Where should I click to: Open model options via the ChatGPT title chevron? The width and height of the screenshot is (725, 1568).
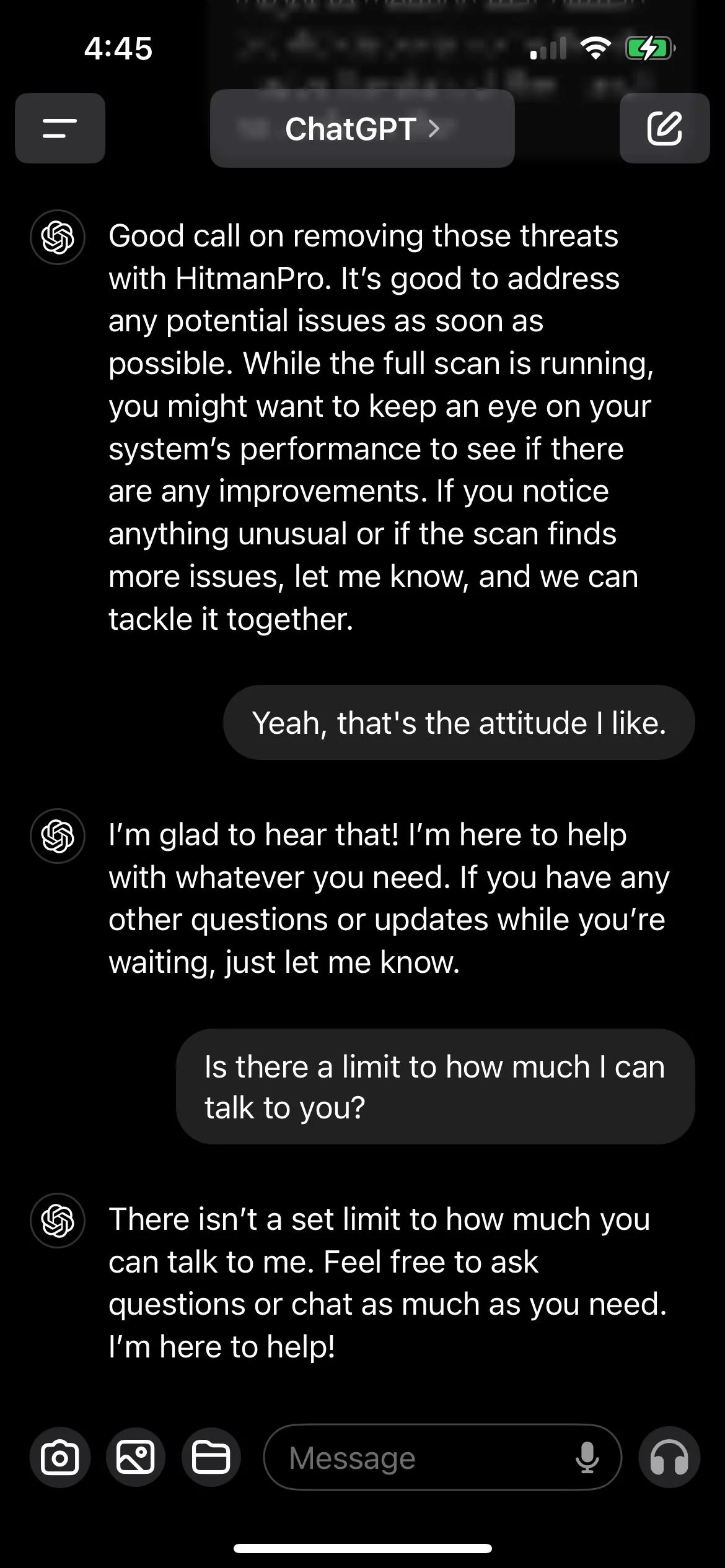coord(434,129)
